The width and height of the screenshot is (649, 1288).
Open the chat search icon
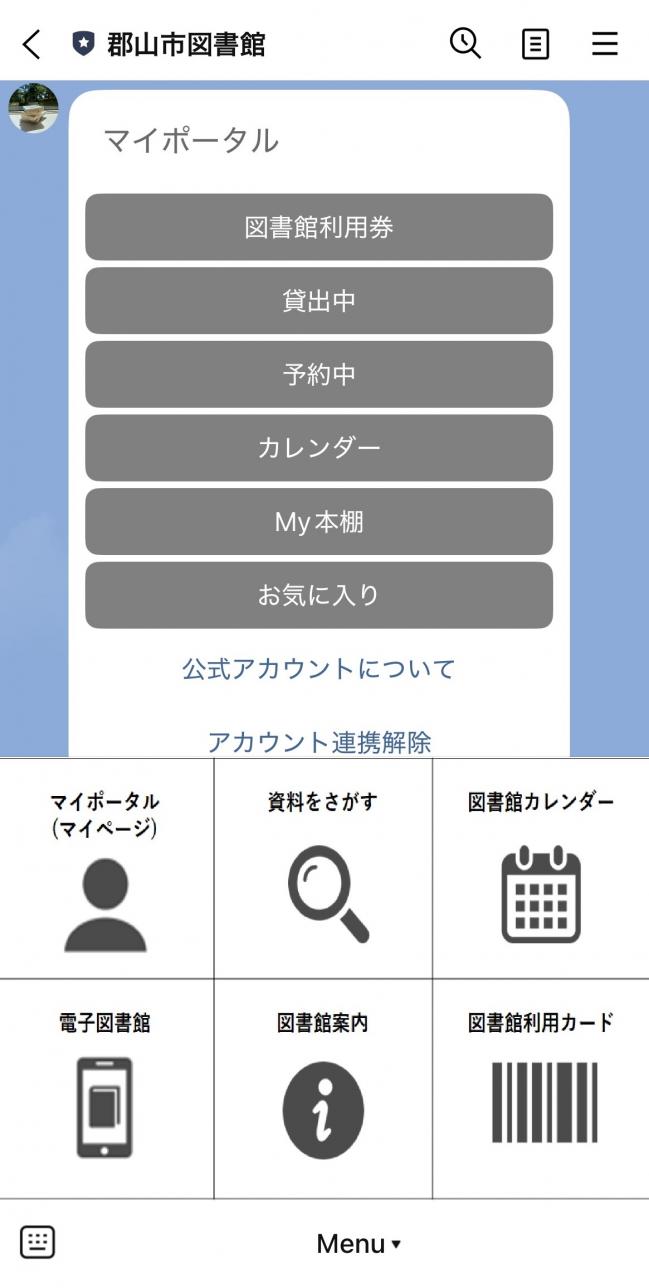[x=465, y=44]
